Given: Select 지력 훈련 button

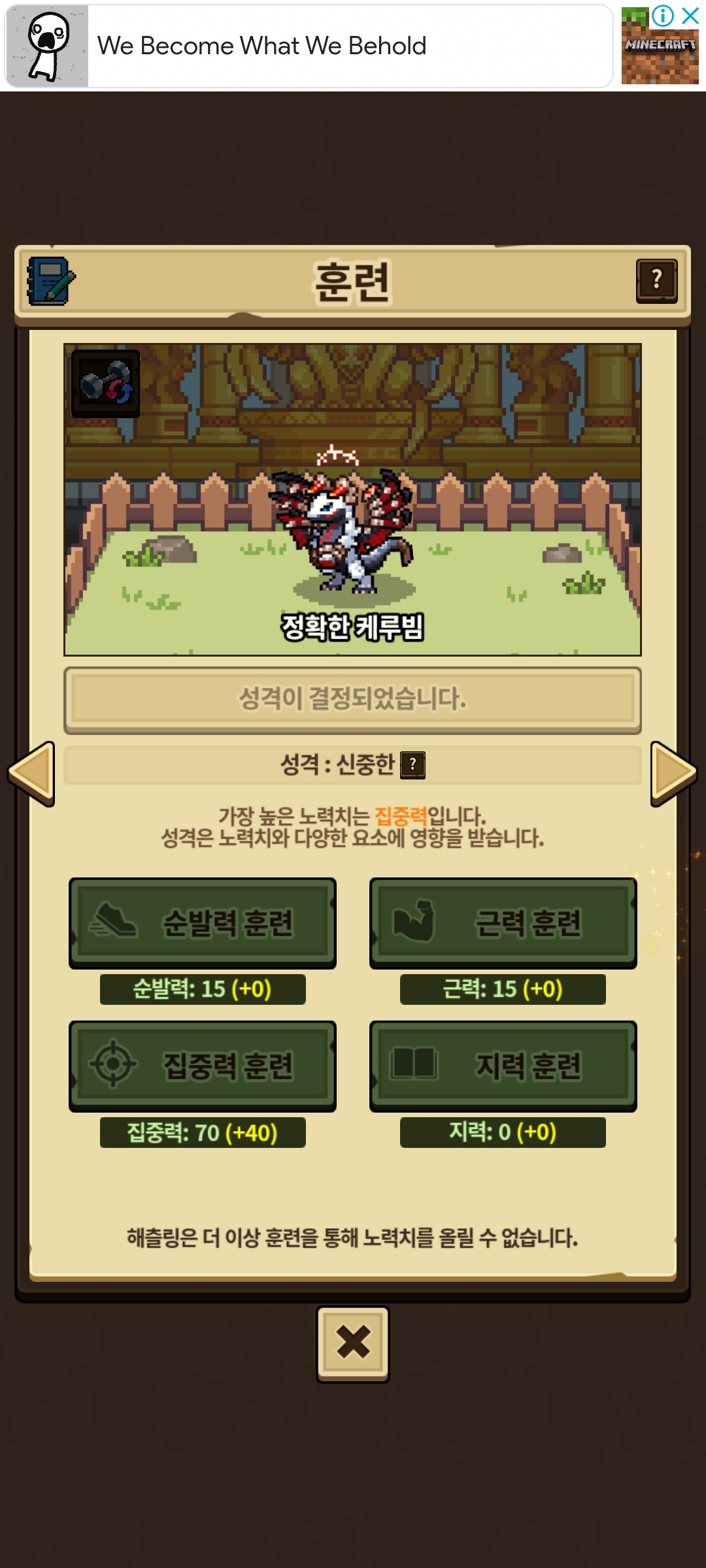Looking at the screenshot, I should click(503, 1066).
